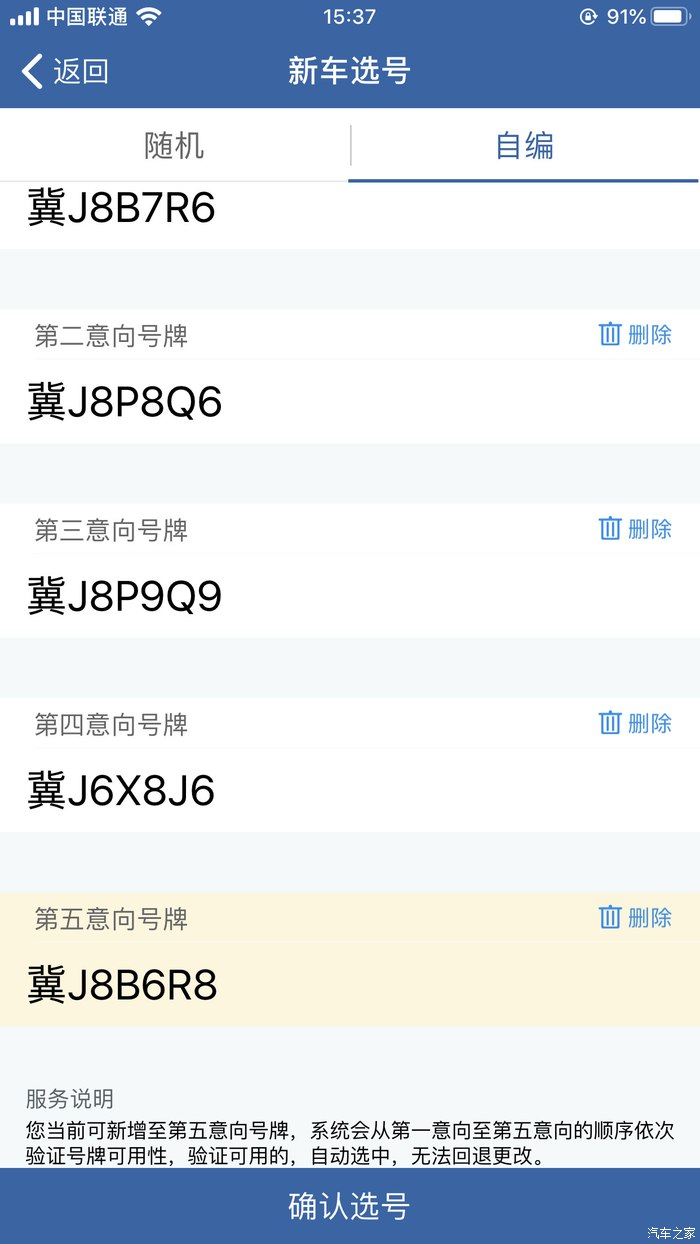Edit plate number 冀J8B7R6
700x1244 pixels.
[350, 213]
